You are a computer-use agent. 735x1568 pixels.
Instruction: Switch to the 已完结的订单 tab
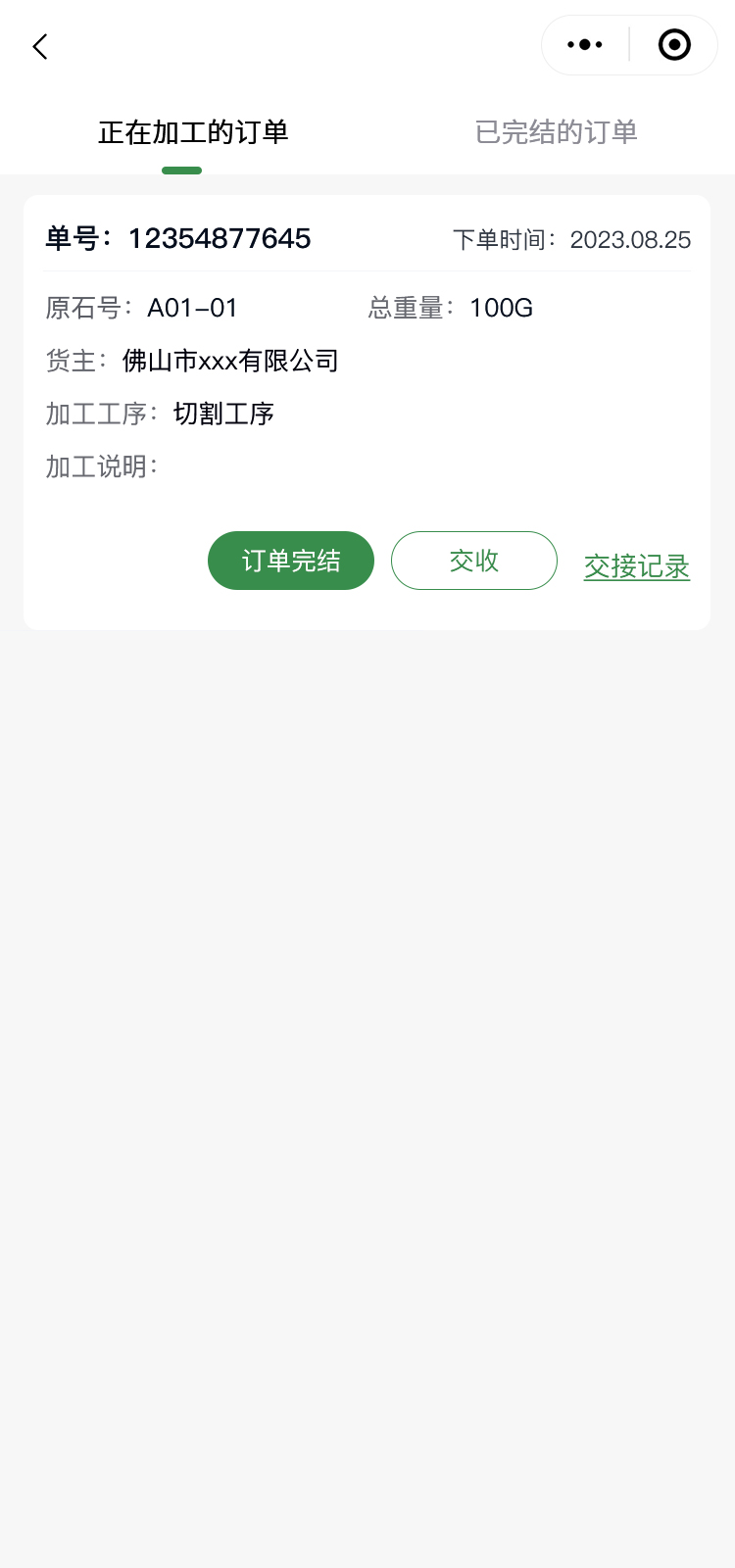pos(556,132)
